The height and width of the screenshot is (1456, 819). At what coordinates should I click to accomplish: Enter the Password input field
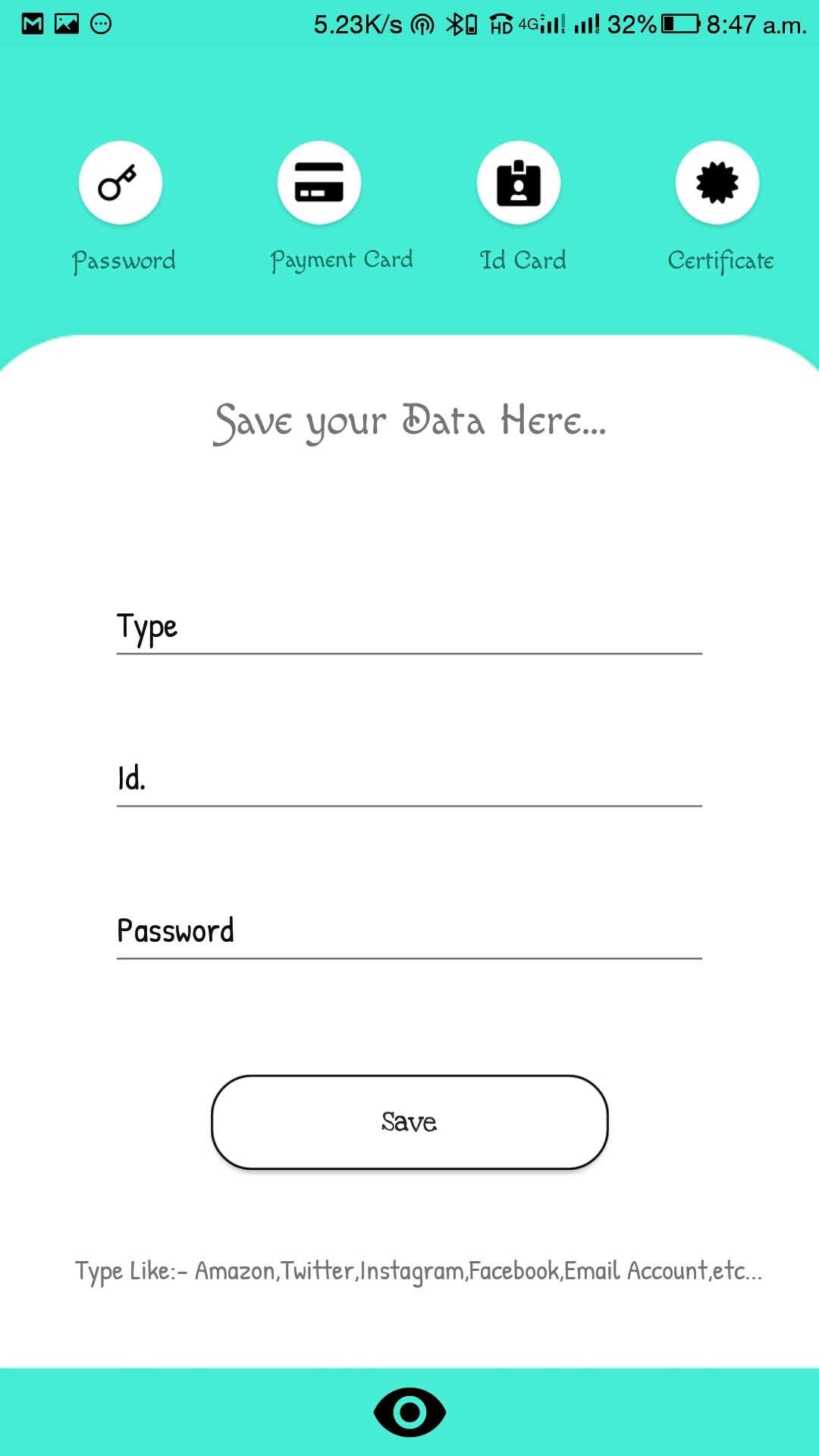[x=409, y=931]
